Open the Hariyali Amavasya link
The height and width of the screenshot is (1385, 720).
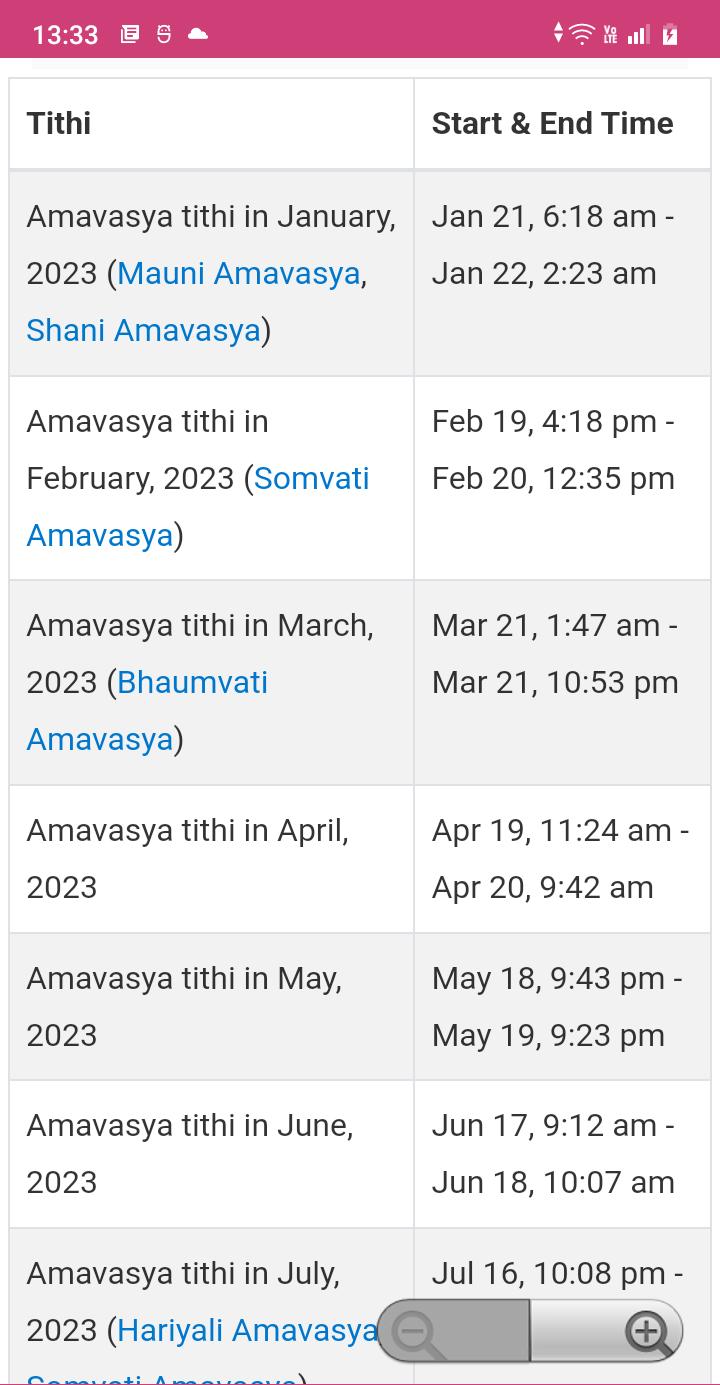[247, 1330]
